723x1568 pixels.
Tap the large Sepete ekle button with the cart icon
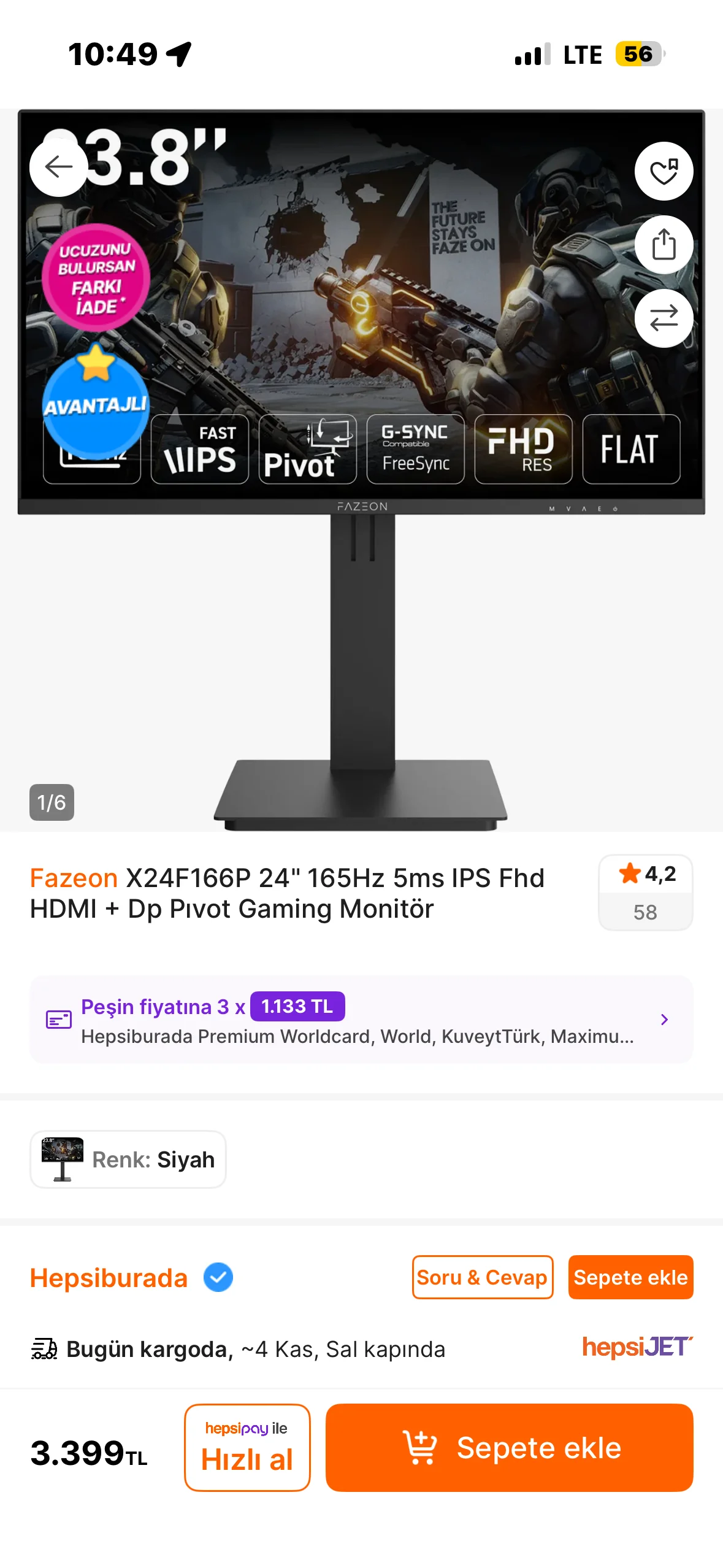(509, 1447)
